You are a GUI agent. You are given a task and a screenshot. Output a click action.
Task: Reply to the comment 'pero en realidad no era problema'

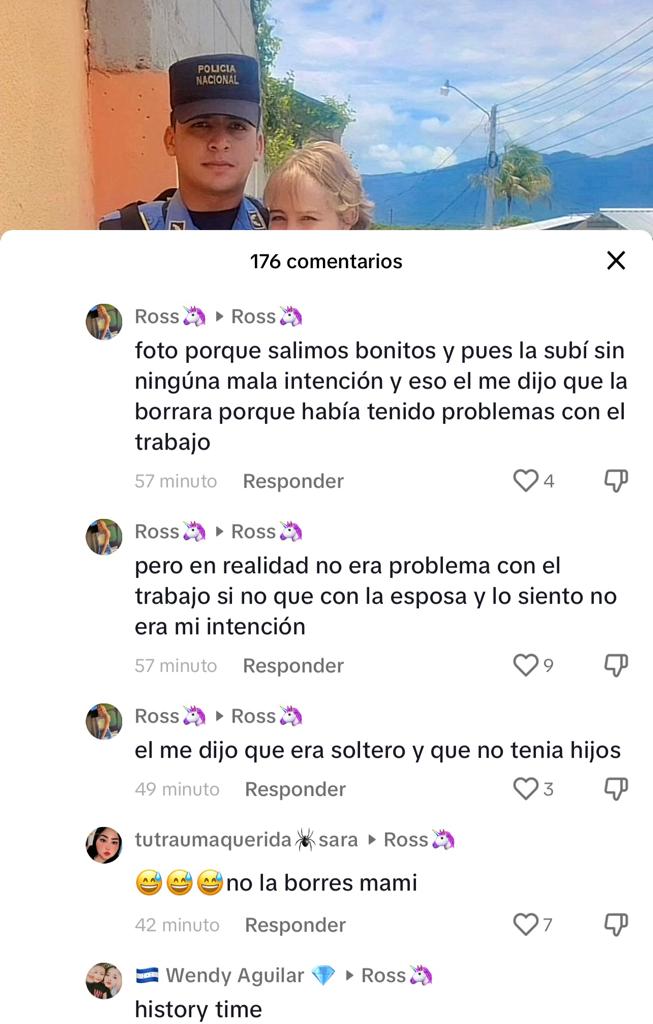point(293,665)
